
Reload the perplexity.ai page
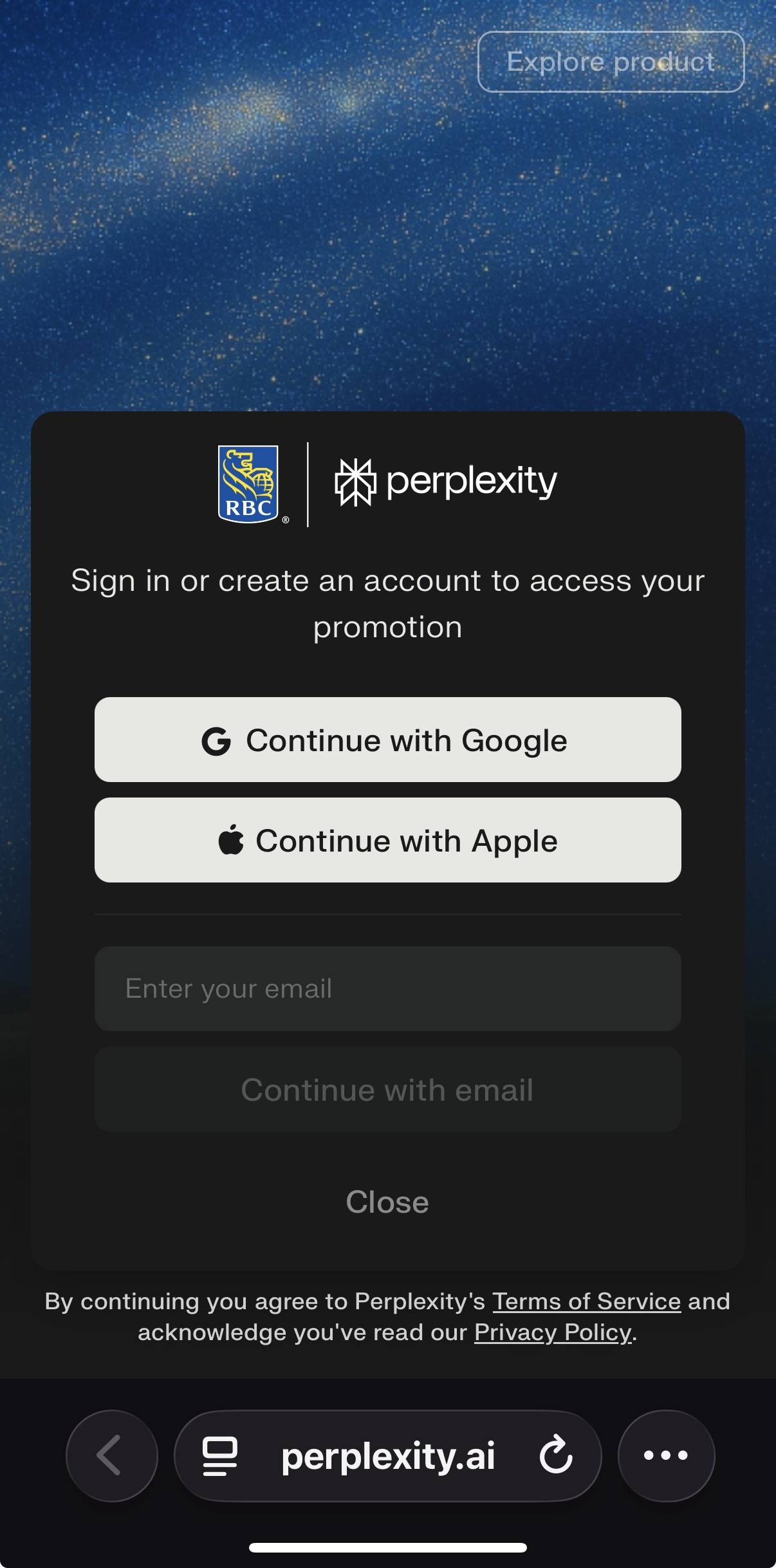pyautogui.click(x=556, y=1455)
